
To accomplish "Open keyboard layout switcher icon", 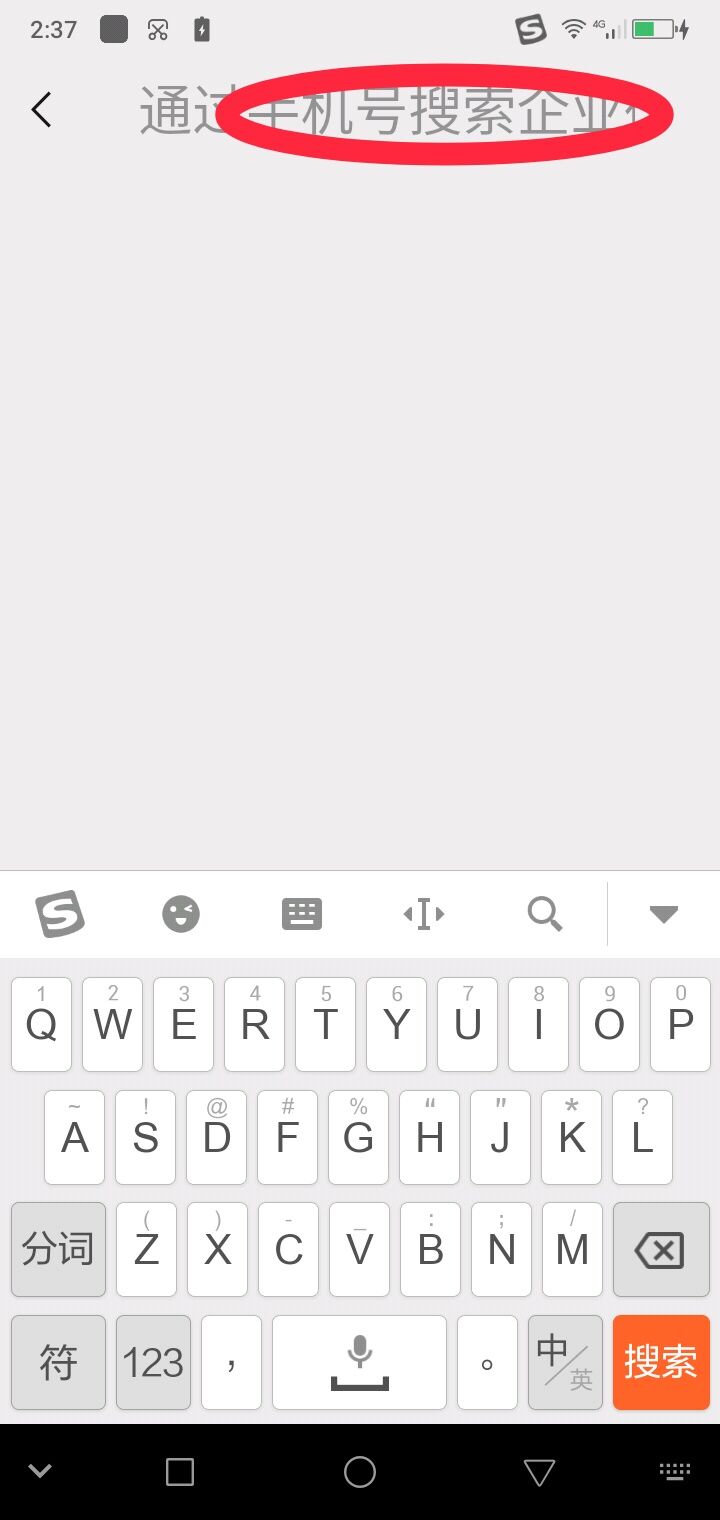I will point(302,913).
